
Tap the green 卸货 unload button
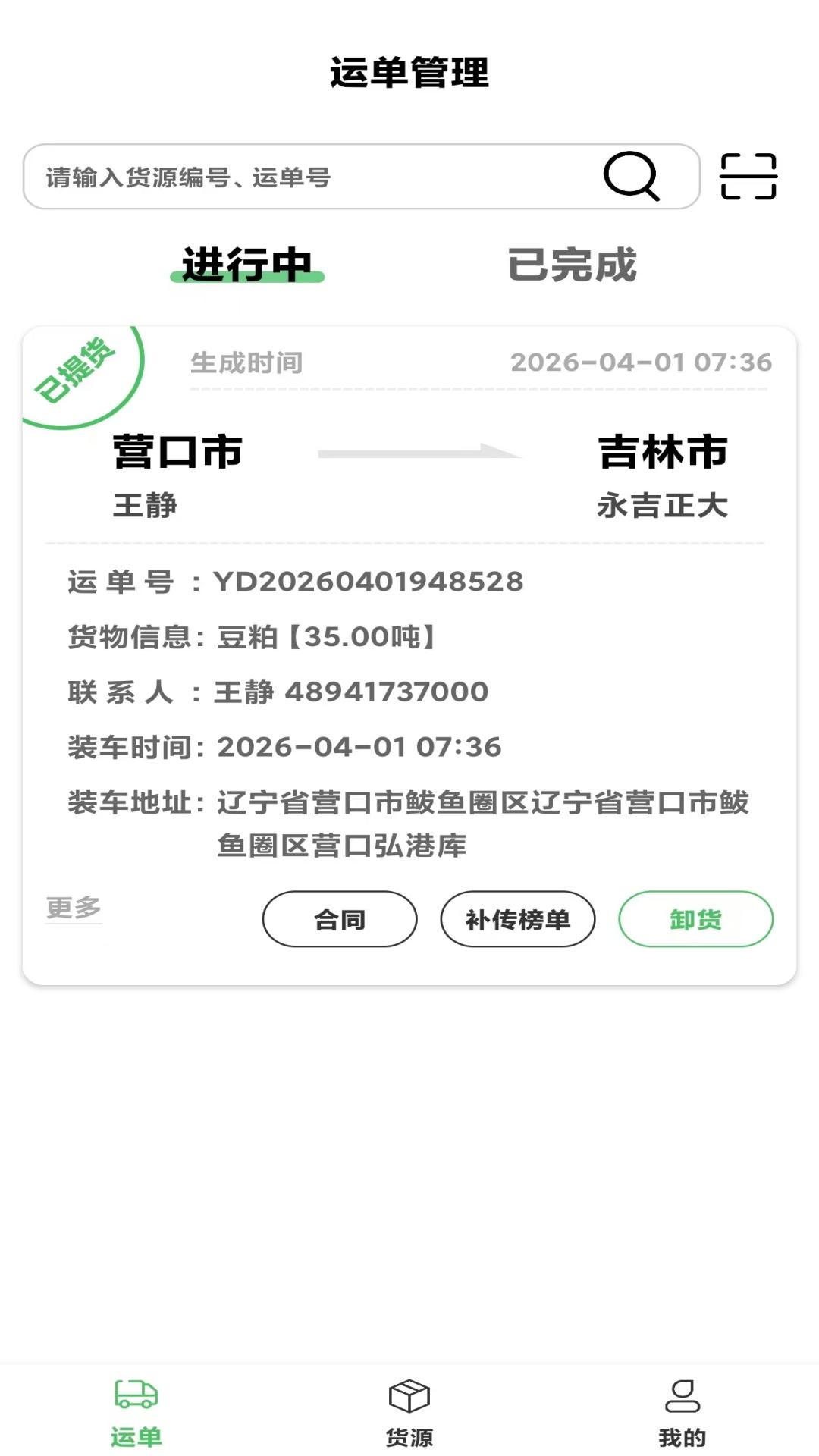pyautogui.click(x=695, y=918)
